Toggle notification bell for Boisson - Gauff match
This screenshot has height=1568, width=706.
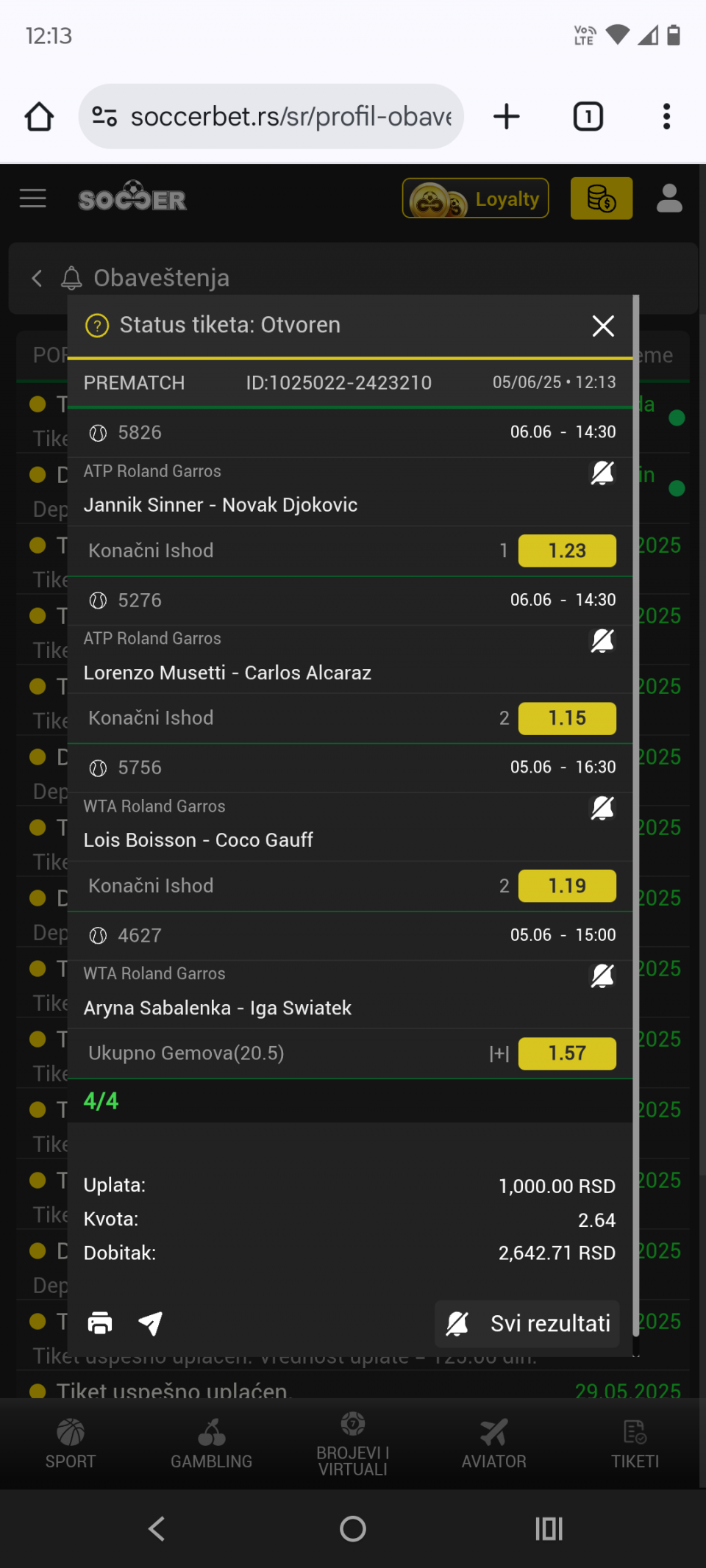[602, 808]
